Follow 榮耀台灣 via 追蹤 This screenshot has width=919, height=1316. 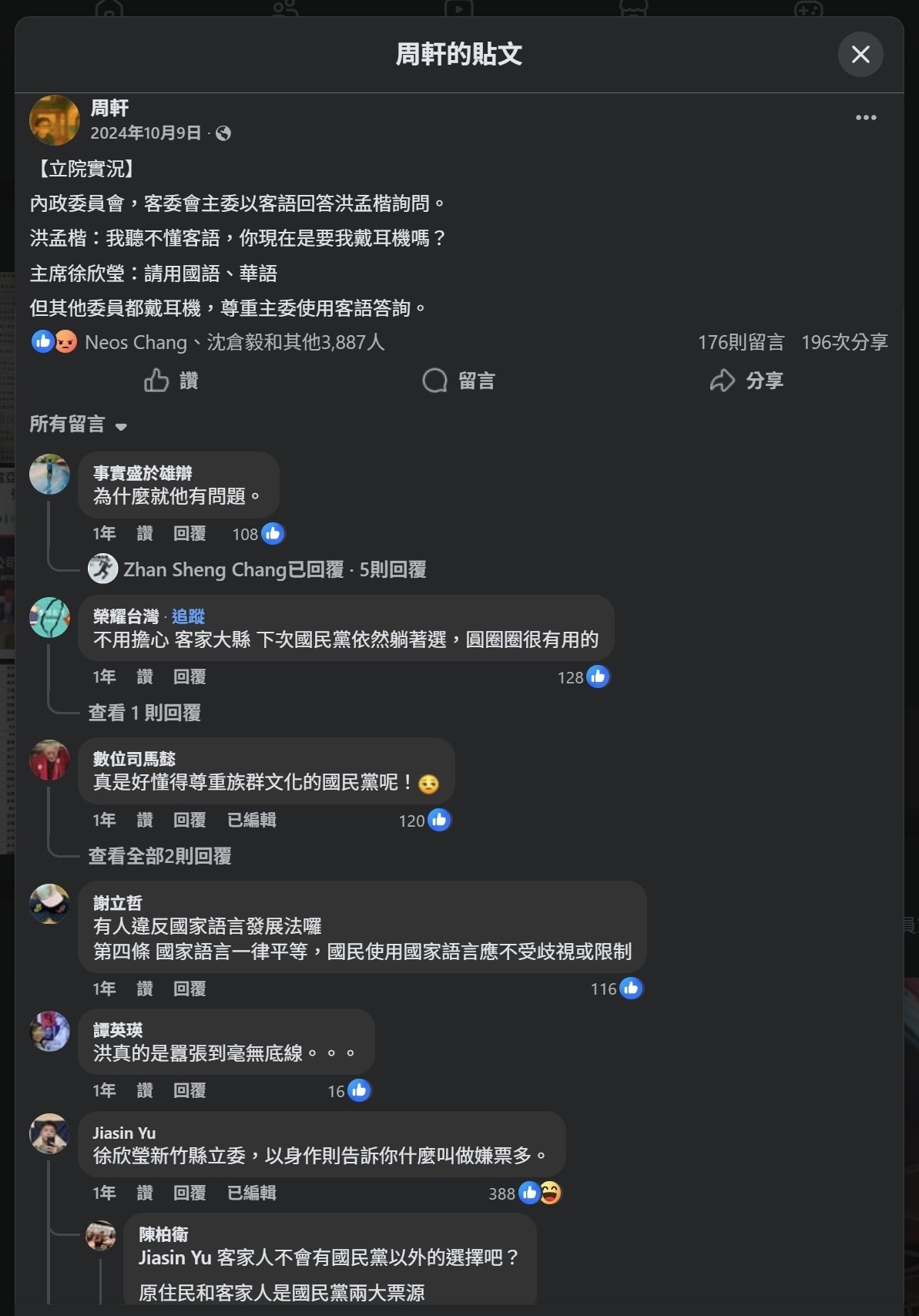(x=188, y=616)
